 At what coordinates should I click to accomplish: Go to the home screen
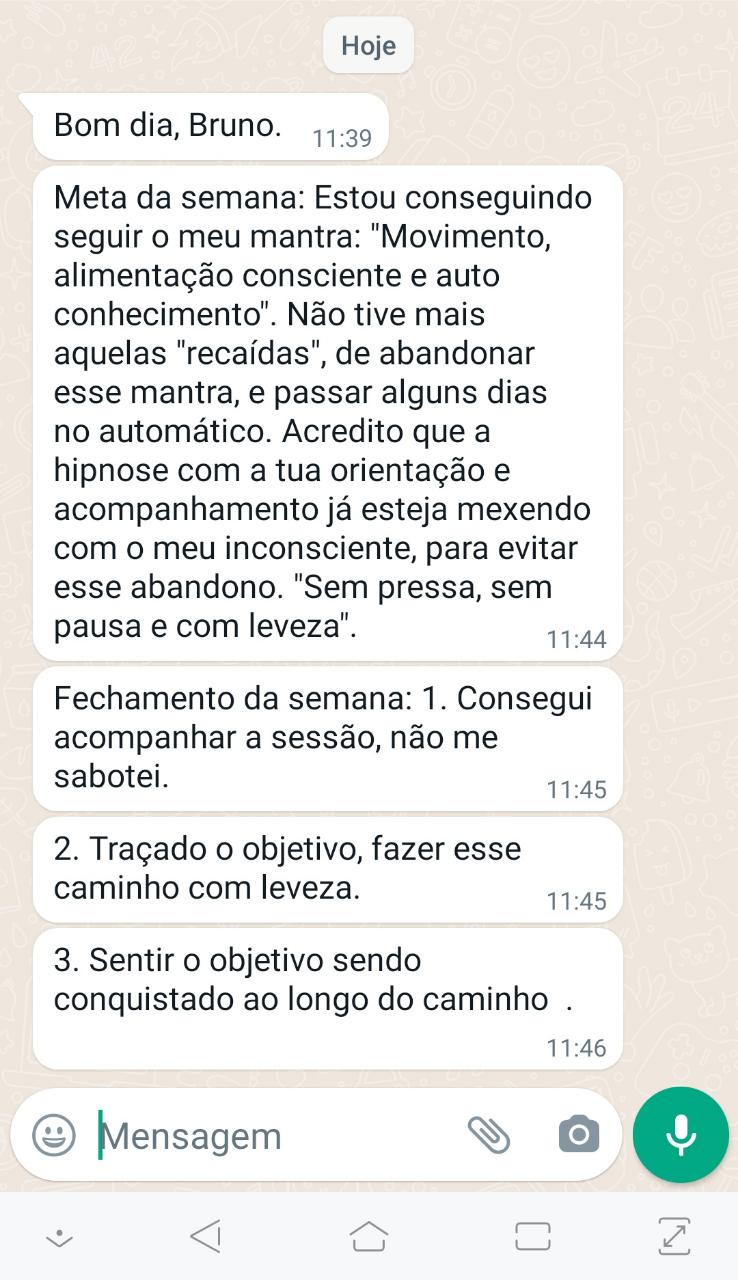point(369,1237)
